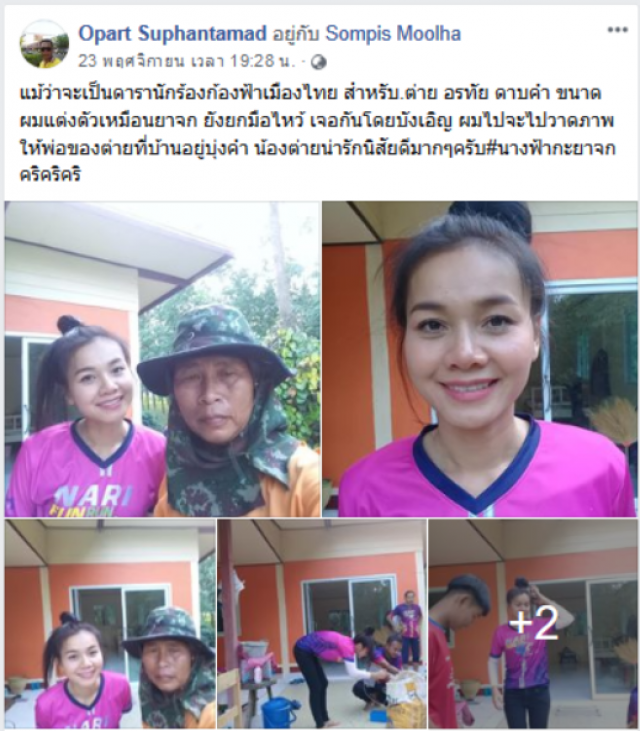The height and width of the screenshot is (731, 640).
Task: Open Opart Suphantamad's profile picture
Action: [x=43, y=44]
